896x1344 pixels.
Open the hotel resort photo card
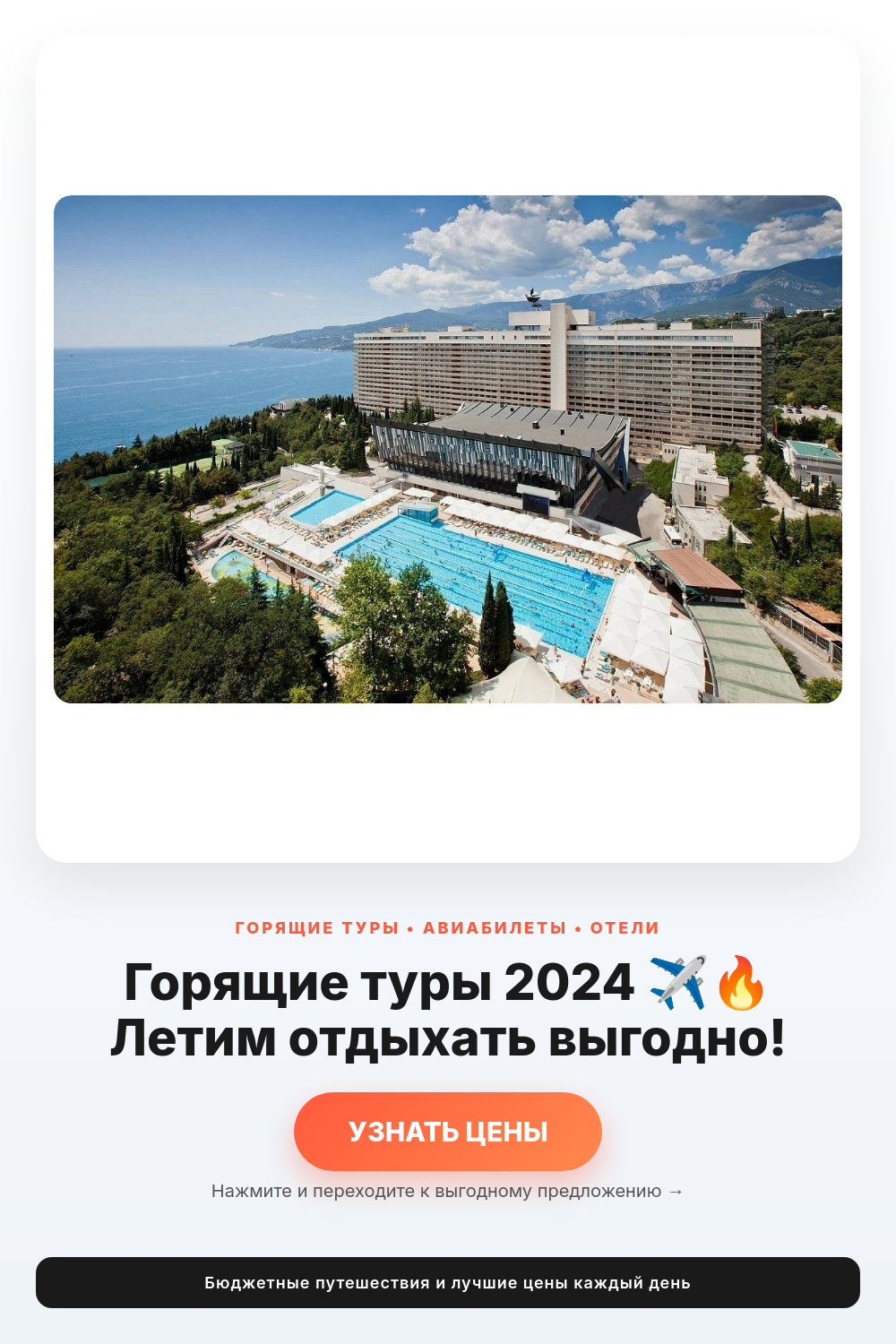point(448,449)
